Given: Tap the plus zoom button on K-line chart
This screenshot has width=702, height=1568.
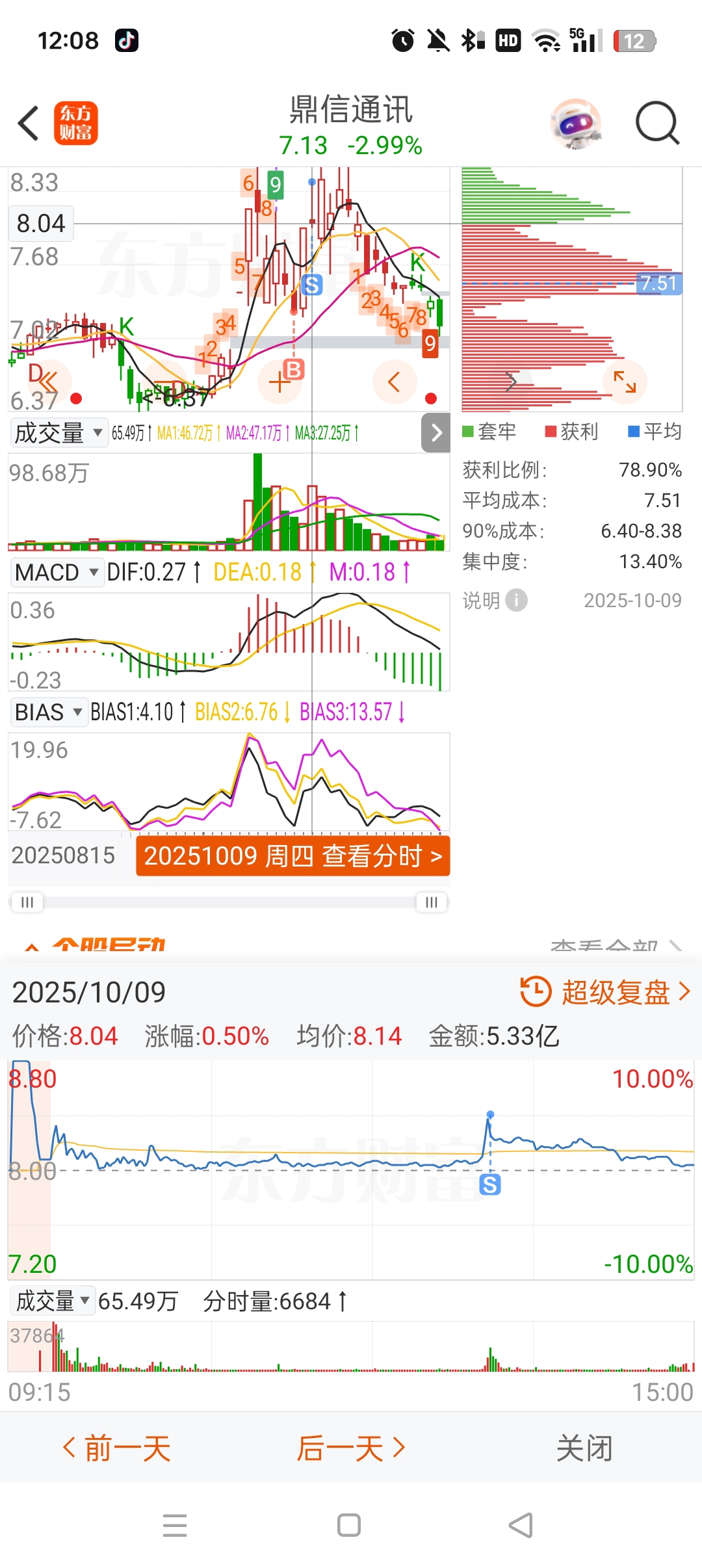Looking at the screenshot, I should coord(279,382).
